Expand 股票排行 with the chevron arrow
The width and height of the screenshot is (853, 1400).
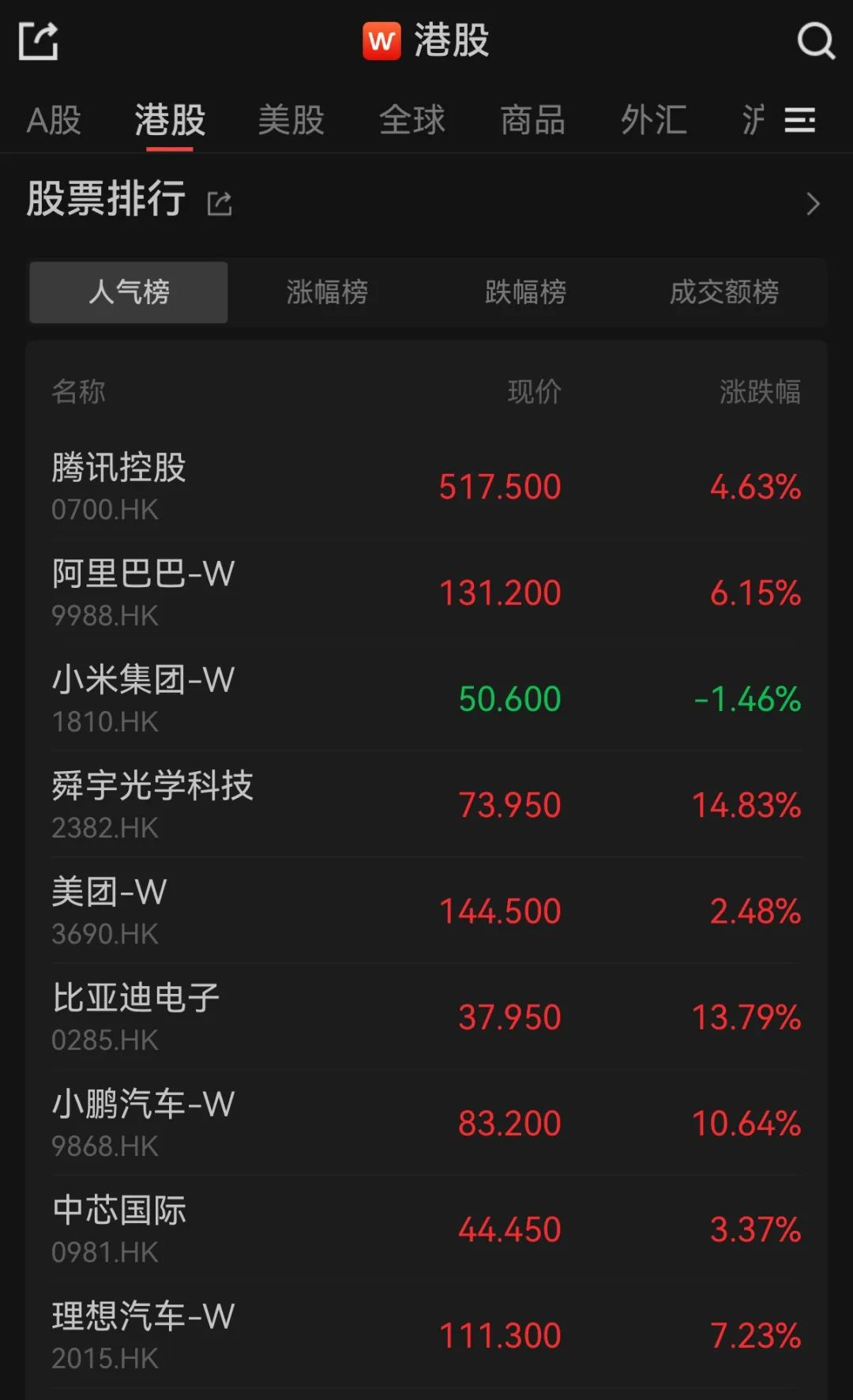pyautogui.click(x=813, y=205)
